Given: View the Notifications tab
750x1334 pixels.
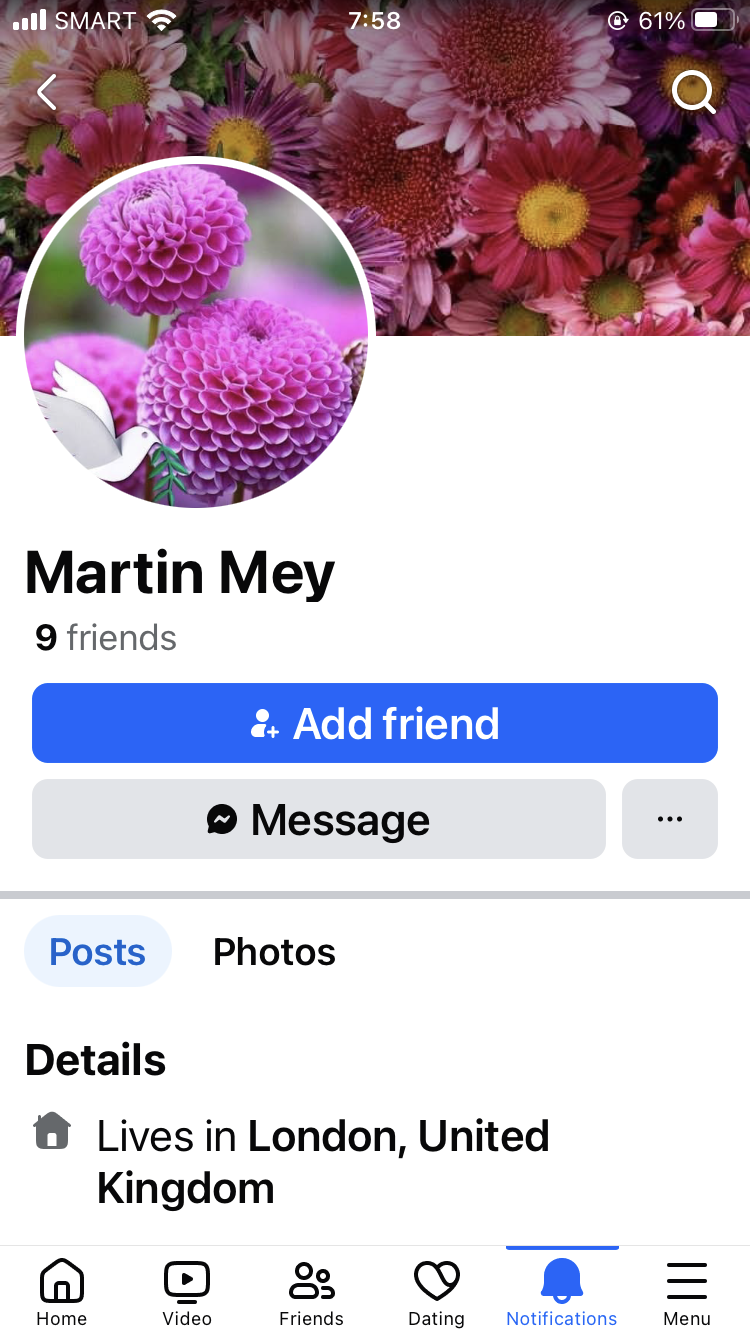Looking at the screenshot, I should 562,1292.
